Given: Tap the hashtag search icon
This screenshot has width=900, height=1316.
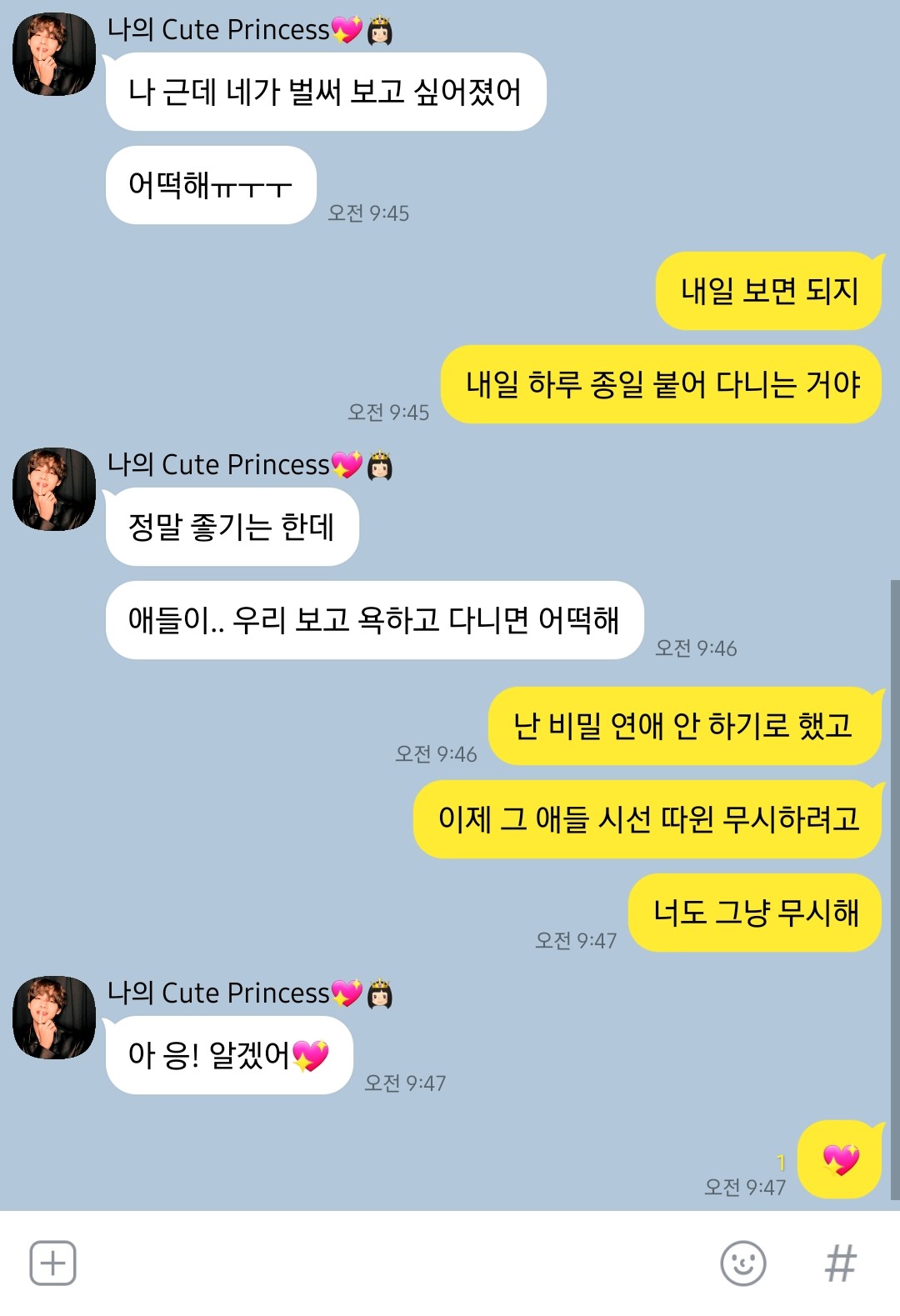Looking at the screenshot, I should click(x=840, y=1263).
